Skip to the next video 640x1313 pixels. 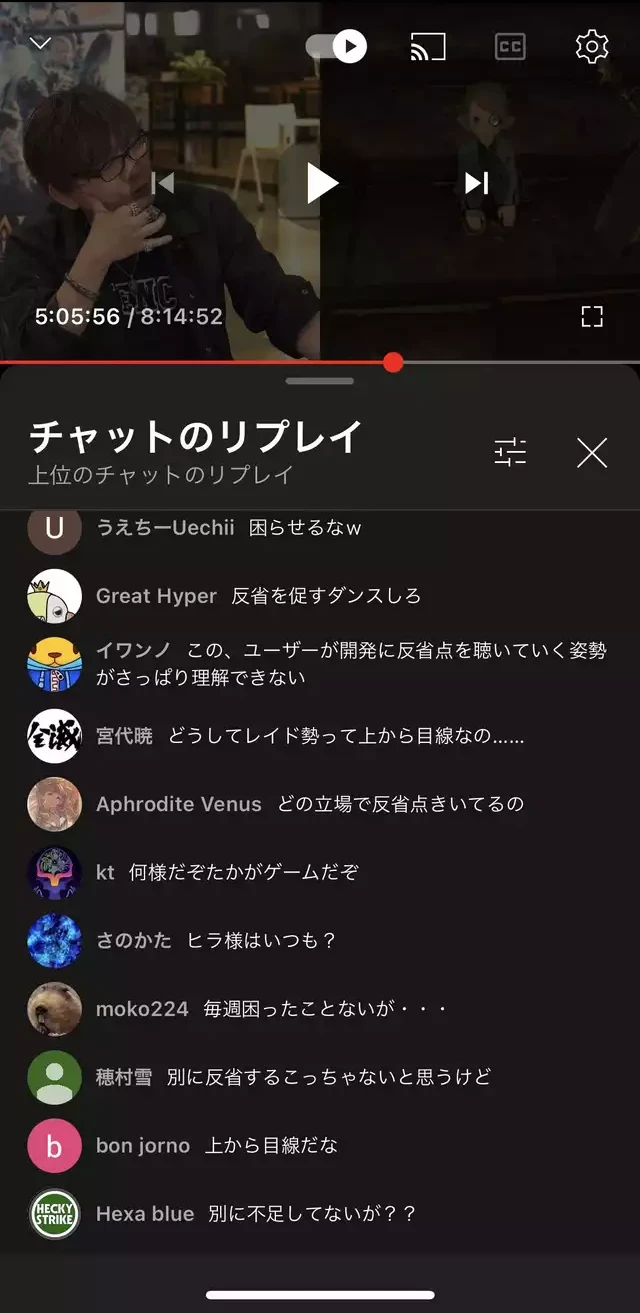pyautogui.click(x=477, y=183)
